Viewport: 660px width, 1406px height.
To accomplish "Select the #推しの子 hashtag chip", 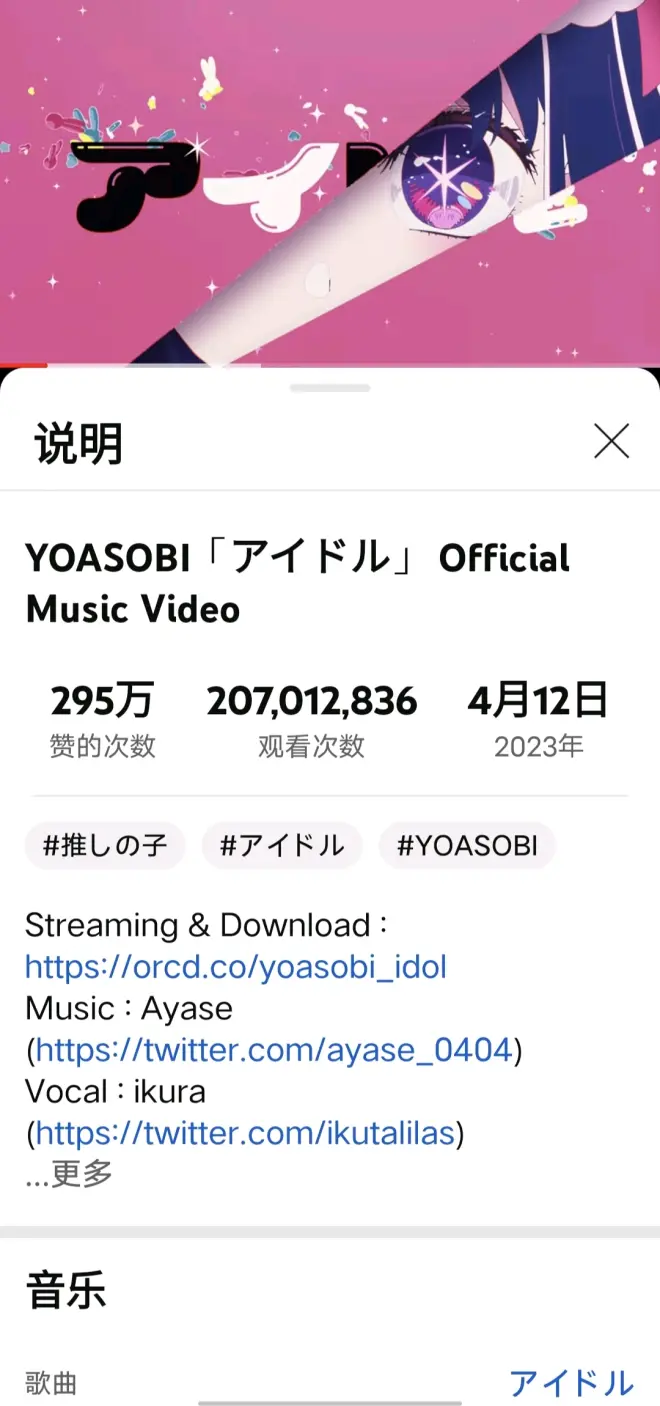I will point(105,846).
